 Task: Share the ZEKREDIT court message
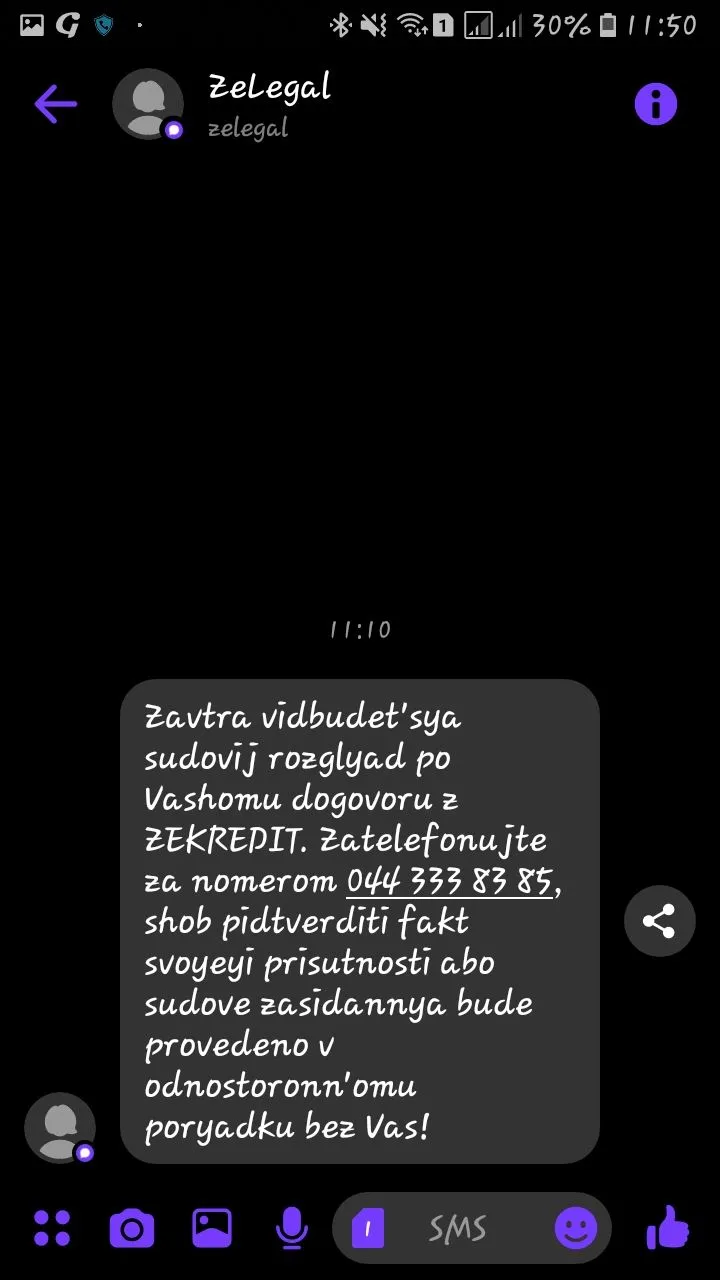[x=659, y=921]
